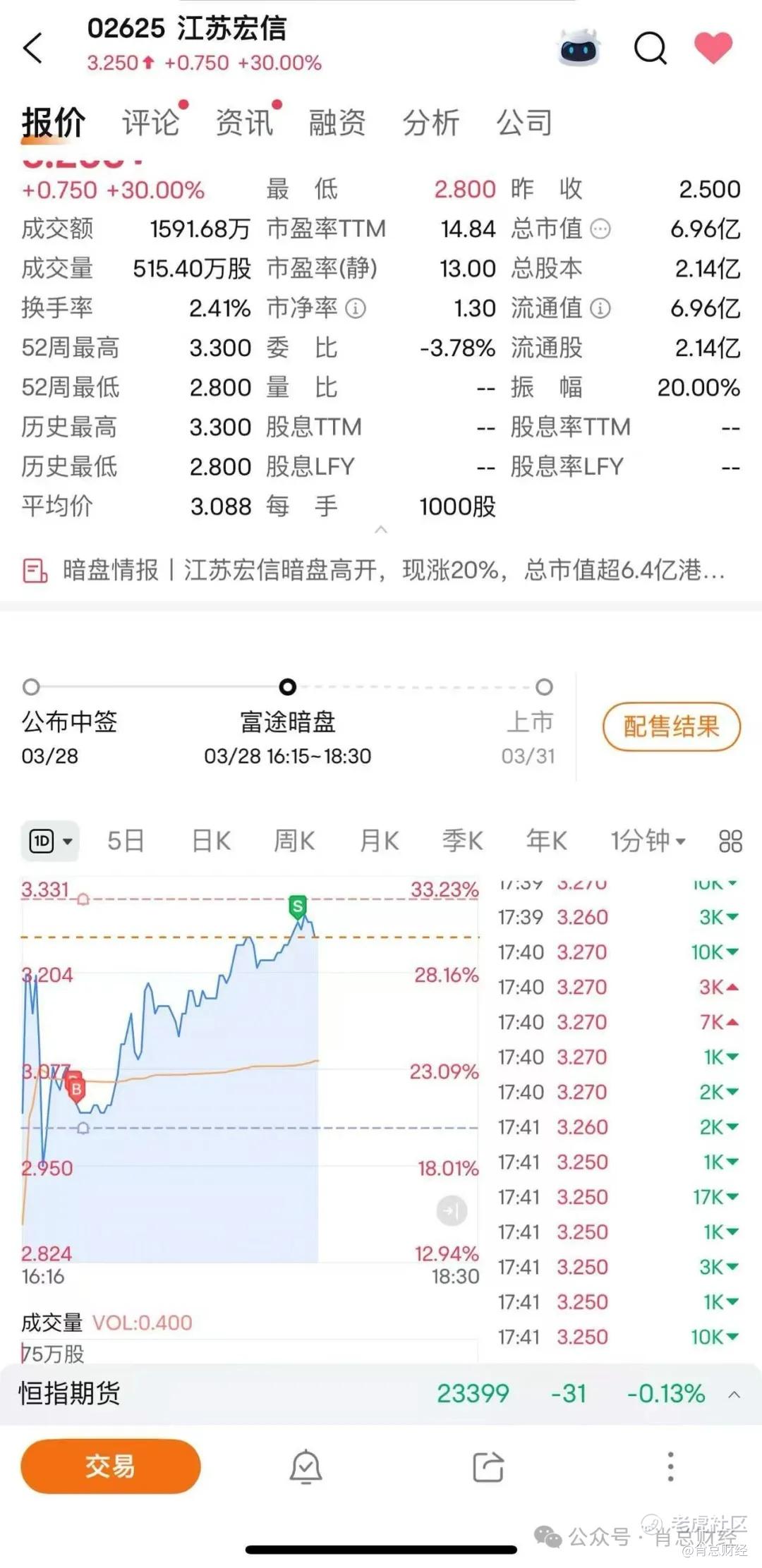The image size is (762, 1568).
Task: View the 配售结果 allotment results
Action: pos(671,726)
